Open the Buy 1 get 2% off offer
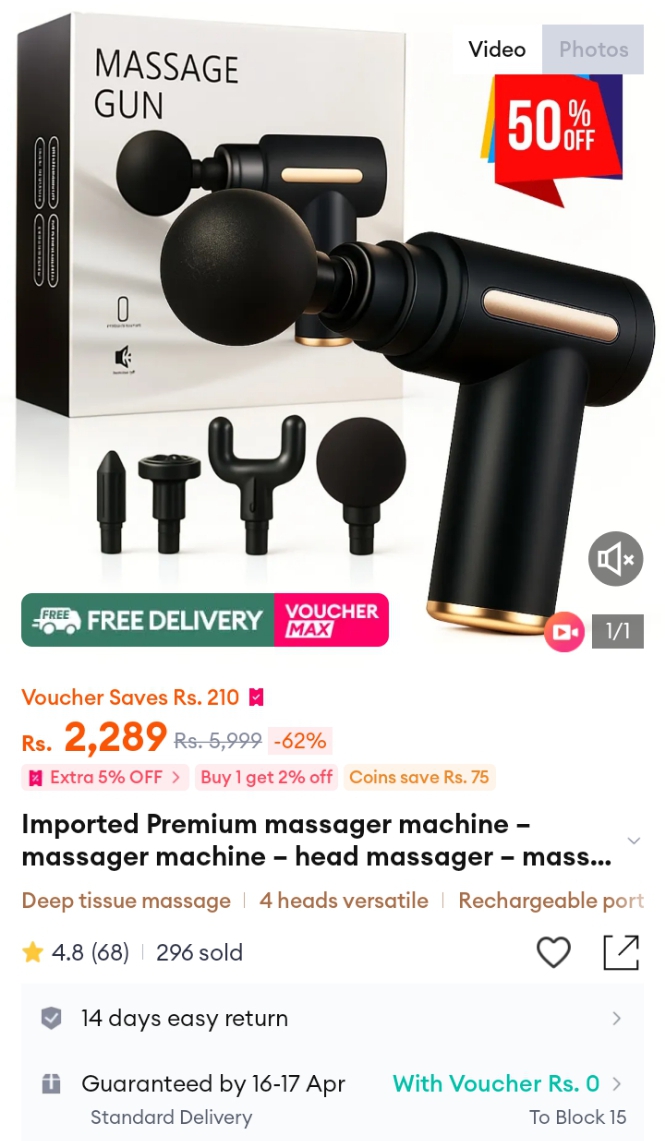This screenshot has width=665, height=1141. (x=266, y=777)
